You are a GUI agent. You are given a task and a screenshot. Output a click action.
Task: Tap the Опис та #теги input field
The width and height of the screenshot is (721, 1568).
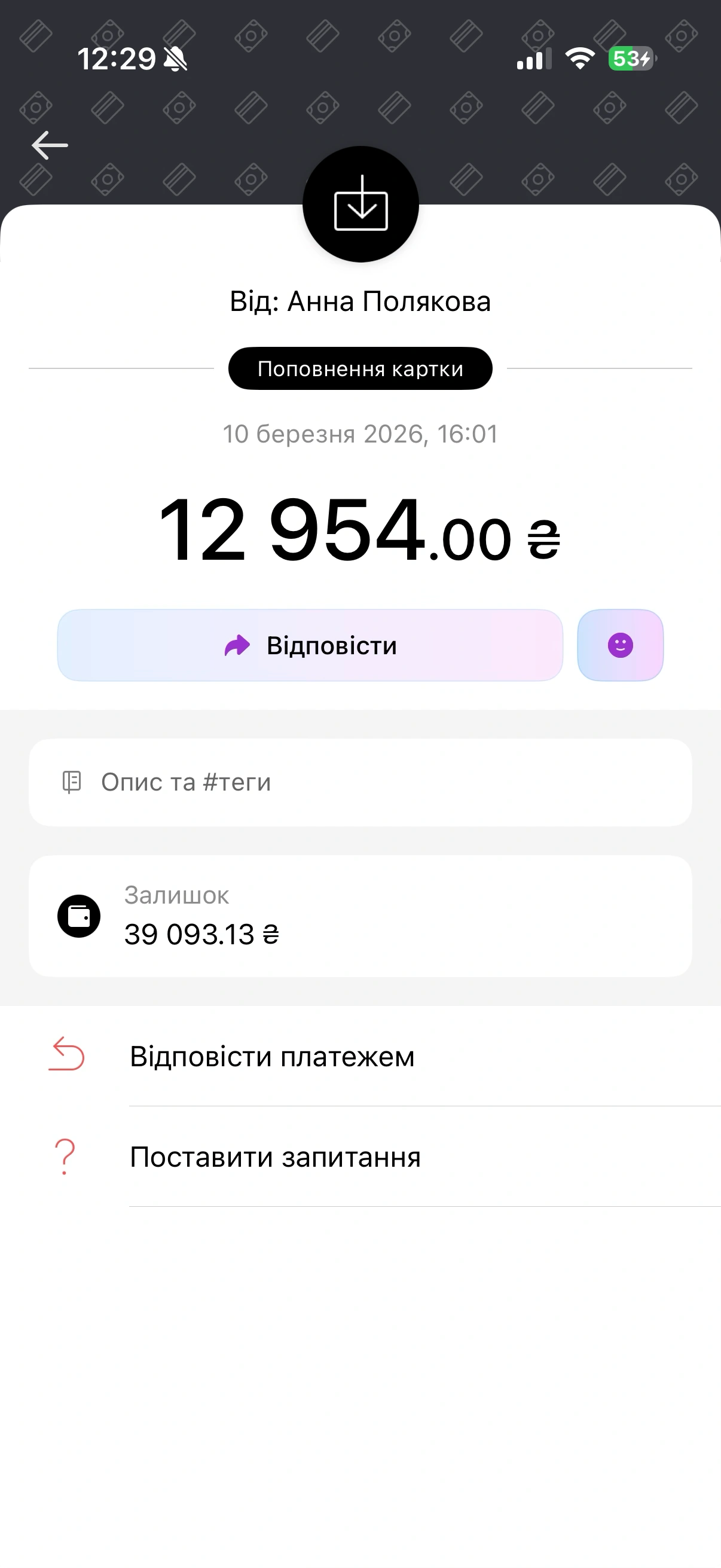(x=360, y=782)
